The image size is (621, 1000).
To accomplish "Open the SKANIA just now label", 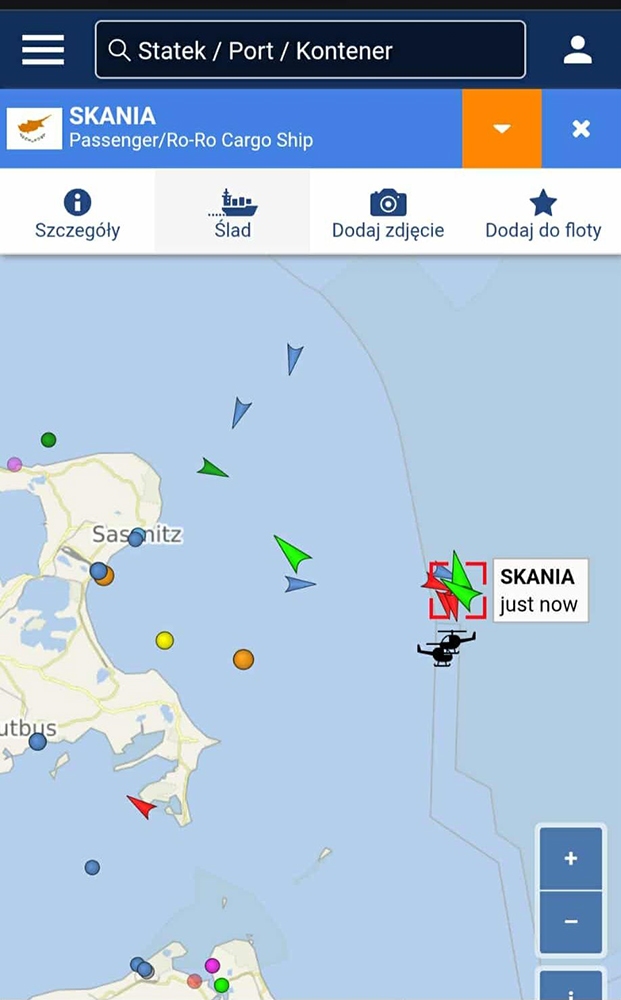I will (539, 590).
